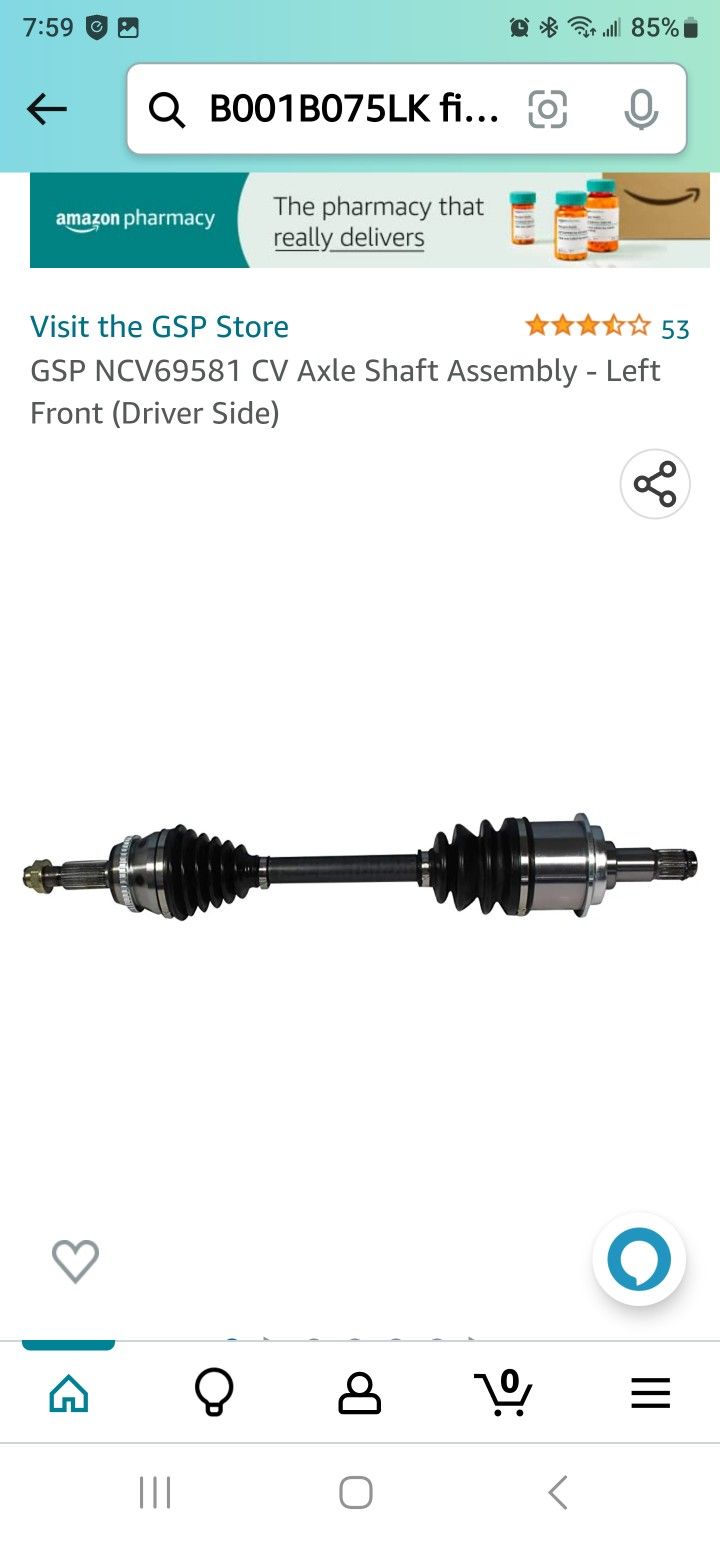View the CV axle product image
The image size is (720, 1544).
[x=360, y=865]
